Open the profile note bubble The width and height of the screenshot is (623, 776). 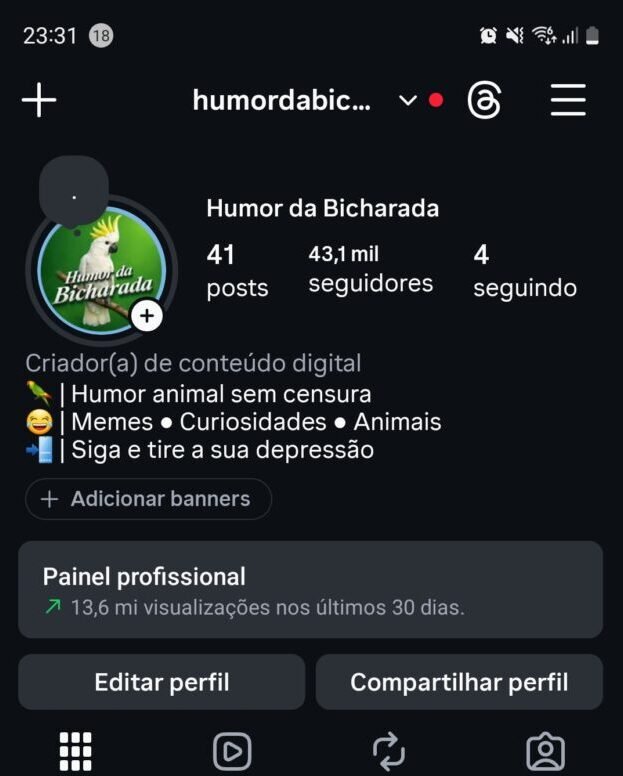click(74, 195)
